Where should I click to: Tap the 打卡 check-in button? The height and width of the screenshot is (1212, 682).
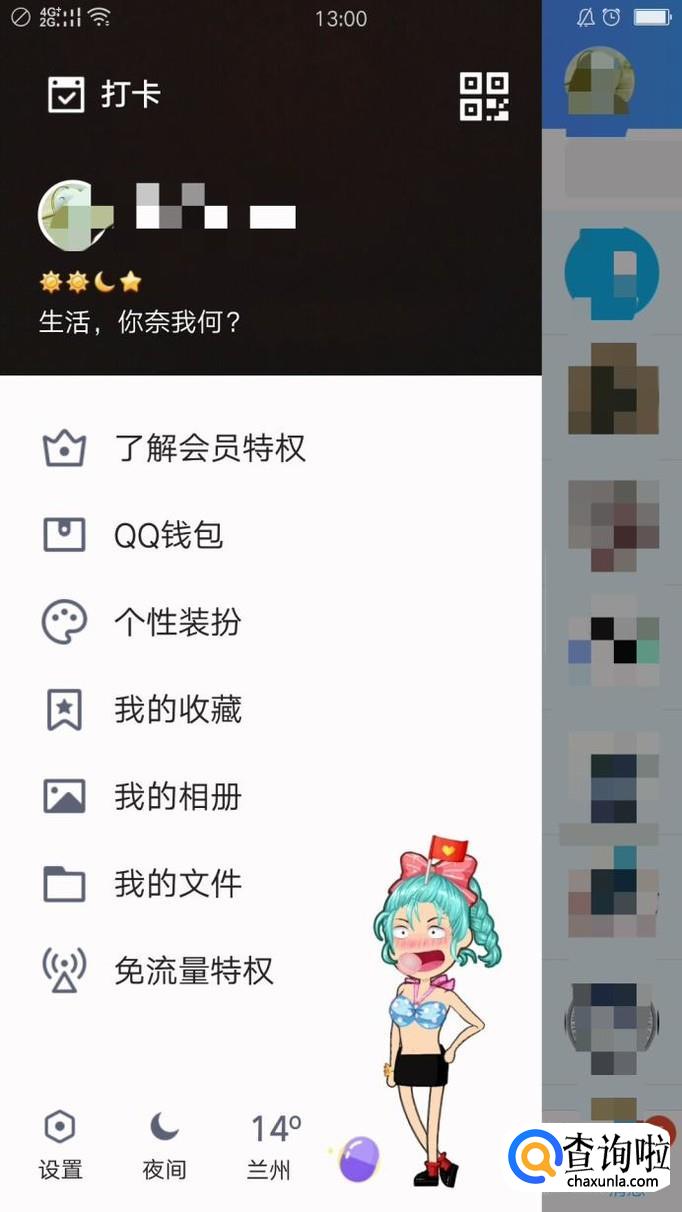pos(104,95)
